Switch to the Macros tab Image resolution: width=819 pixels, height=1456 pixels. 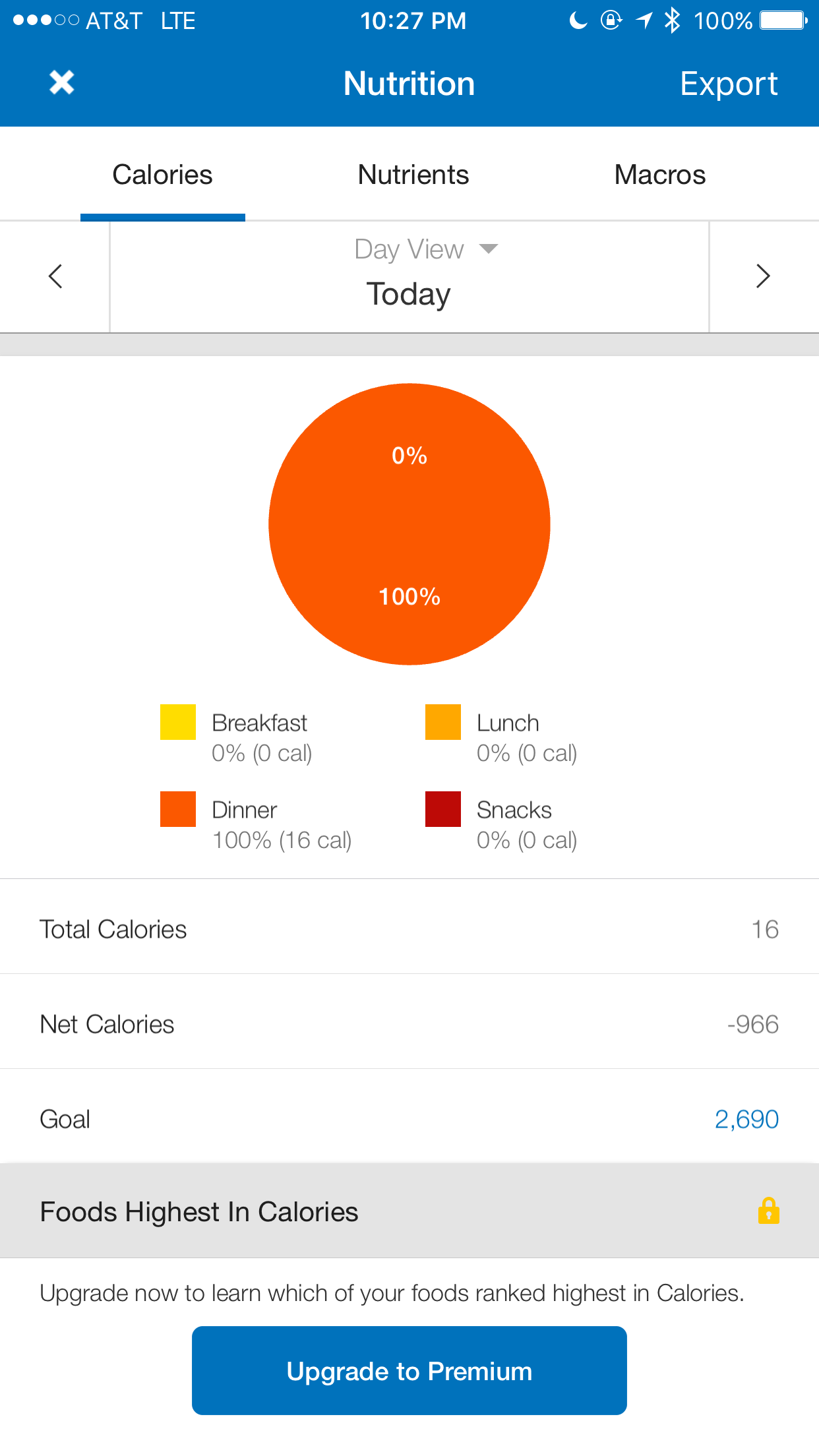pos(660,175)
